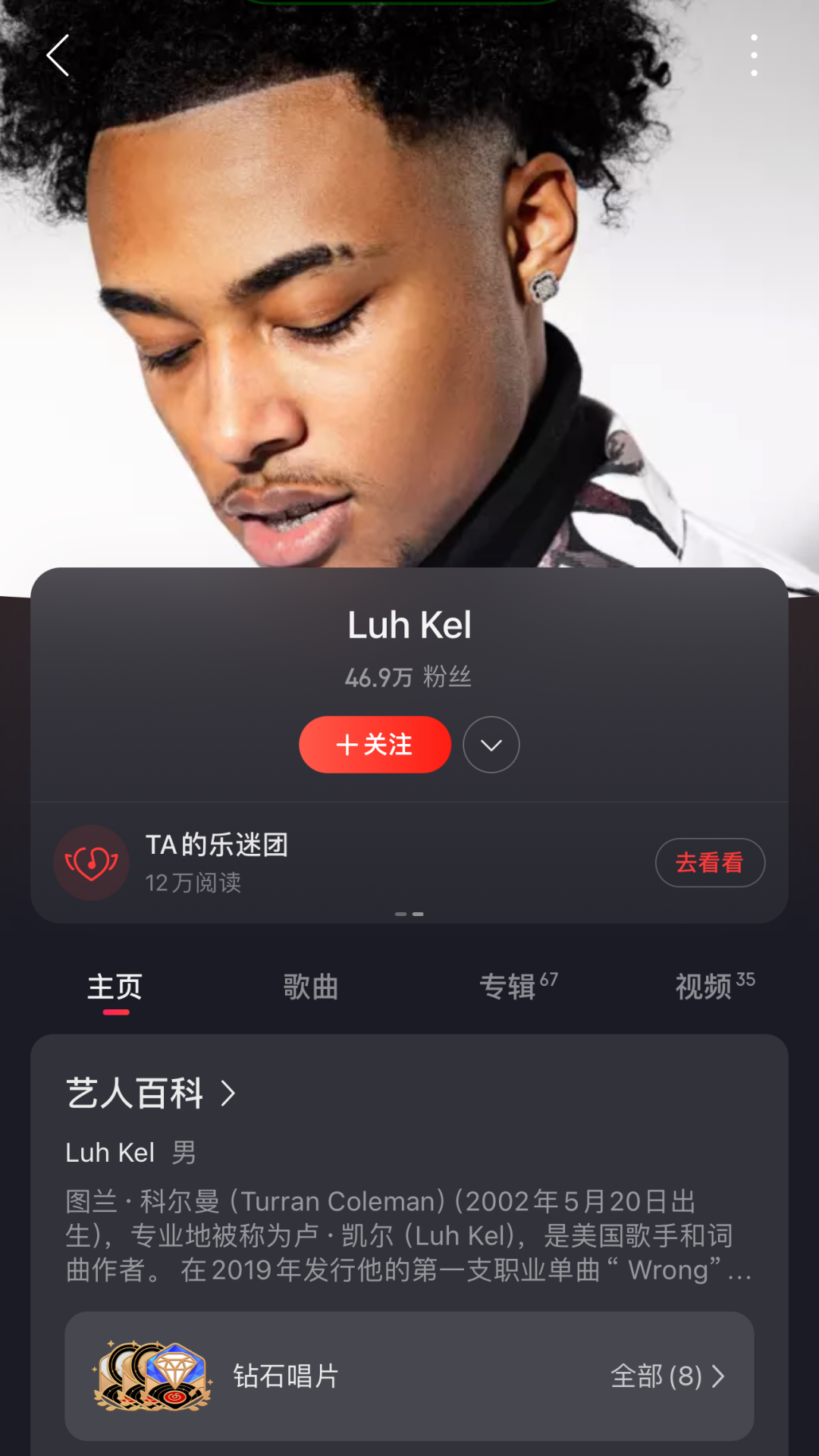Open TA的乐迷团 fan group row
This screenshot has width=819, height=1456.
[x=303, y=862]
